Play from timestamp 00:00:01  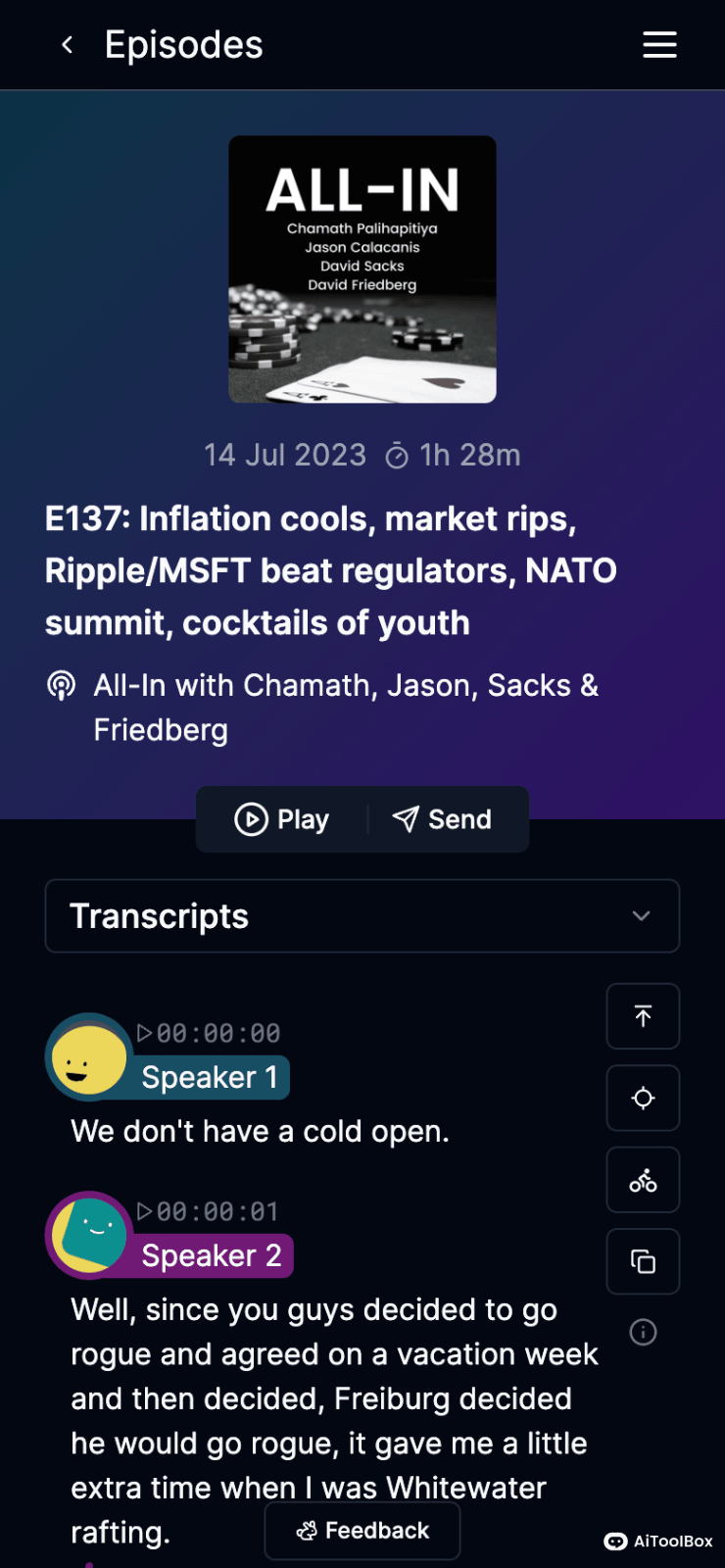[209, 1211]
